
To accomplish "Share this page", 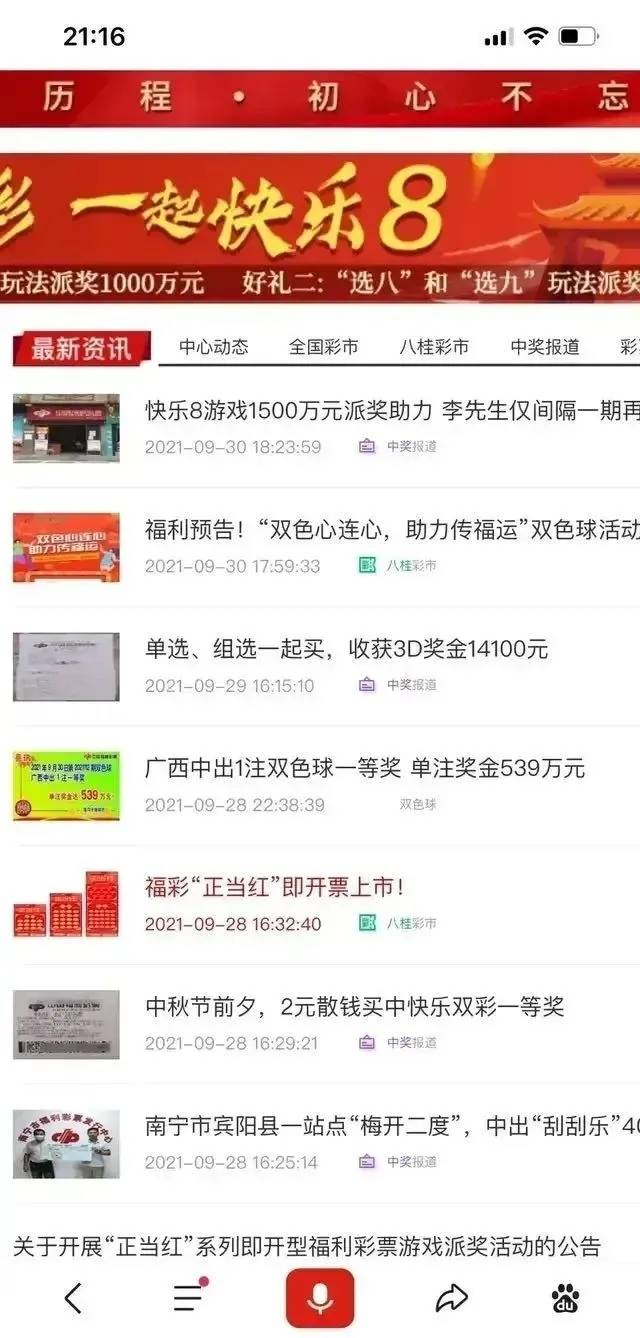I will (x=452, y=1298).
